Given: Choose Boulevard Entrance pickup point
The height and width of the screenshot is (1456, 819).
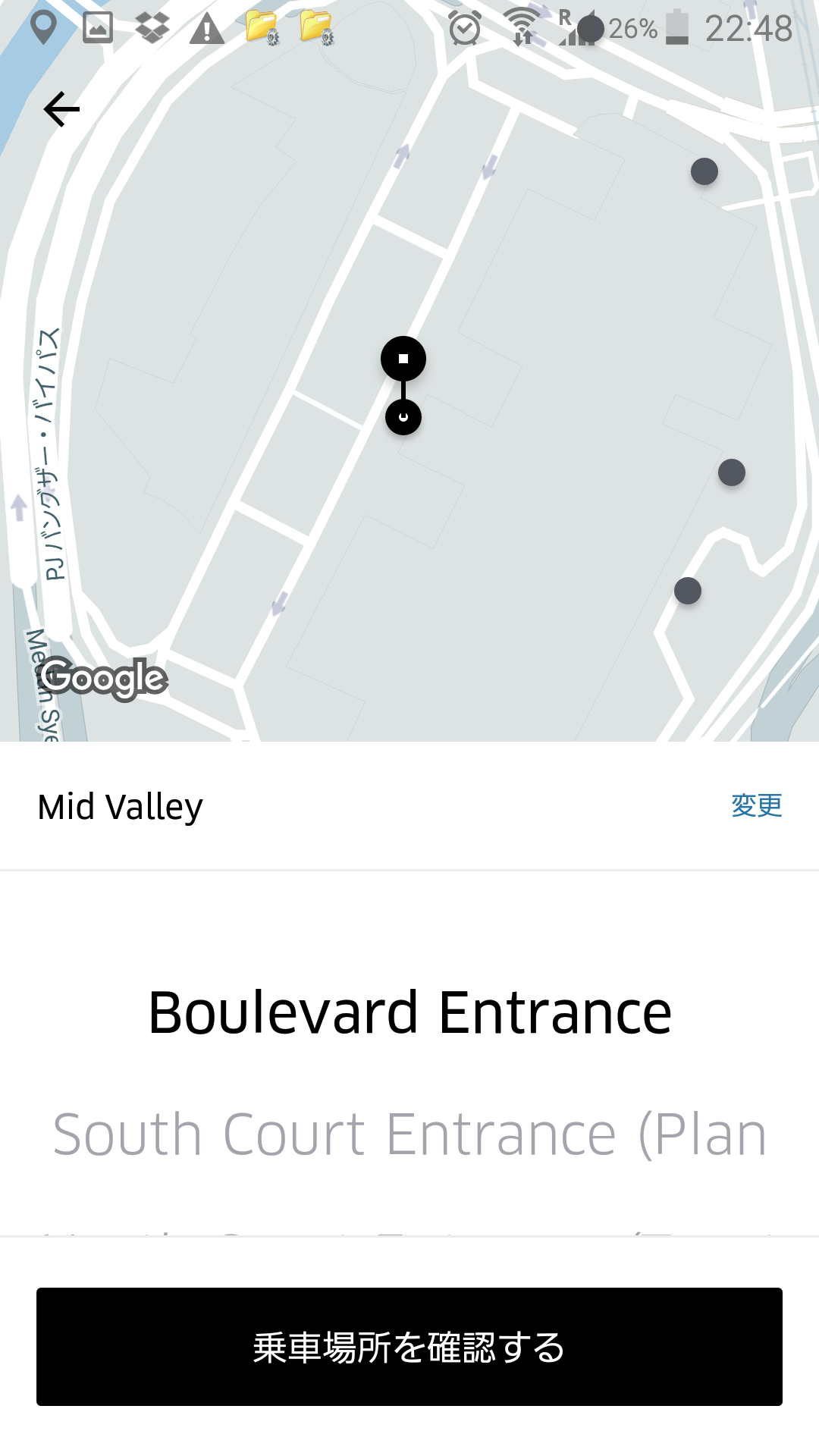Looking at the screenshot, I should pyautogui.click(x=409, y=1012).
